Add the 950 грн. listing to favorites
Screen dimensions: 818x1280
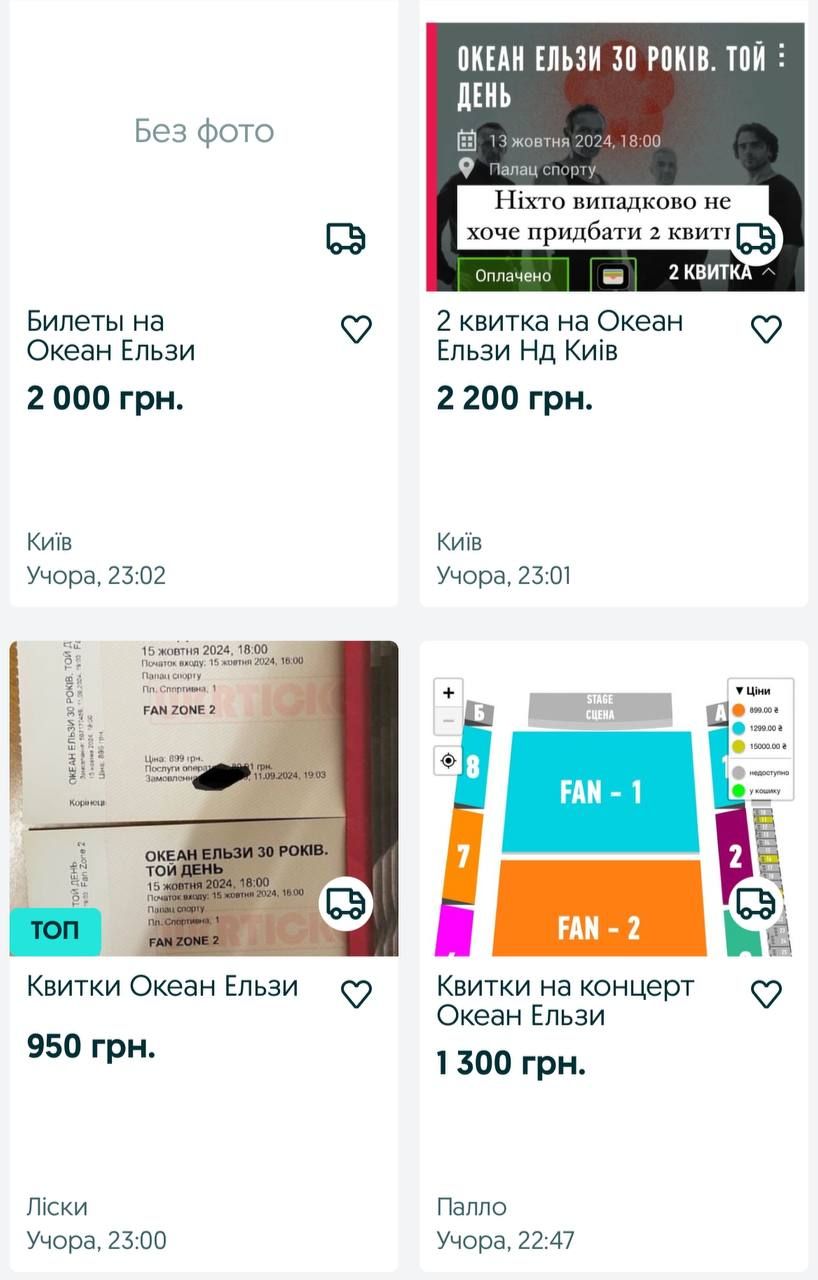tap(356, 994)
